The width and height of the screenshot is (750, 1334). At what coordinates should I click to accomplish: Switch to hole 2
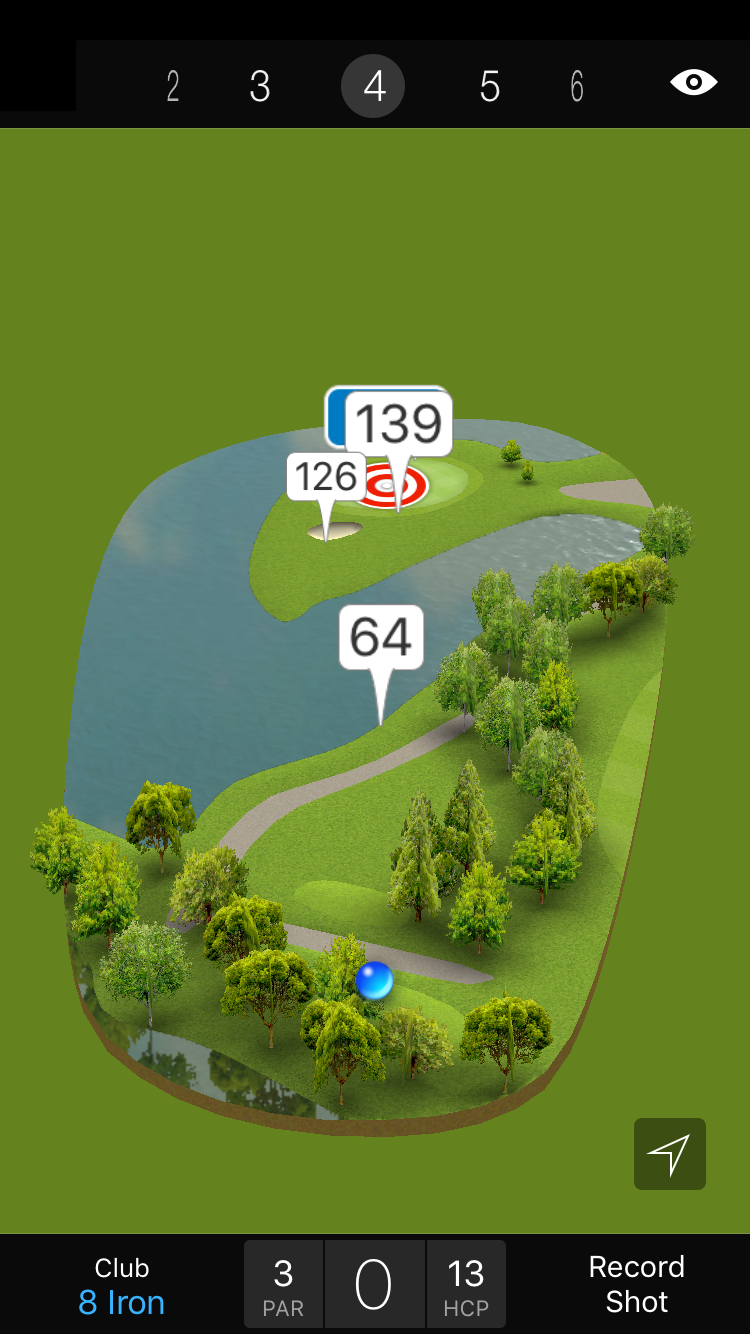tap(173, 87)
